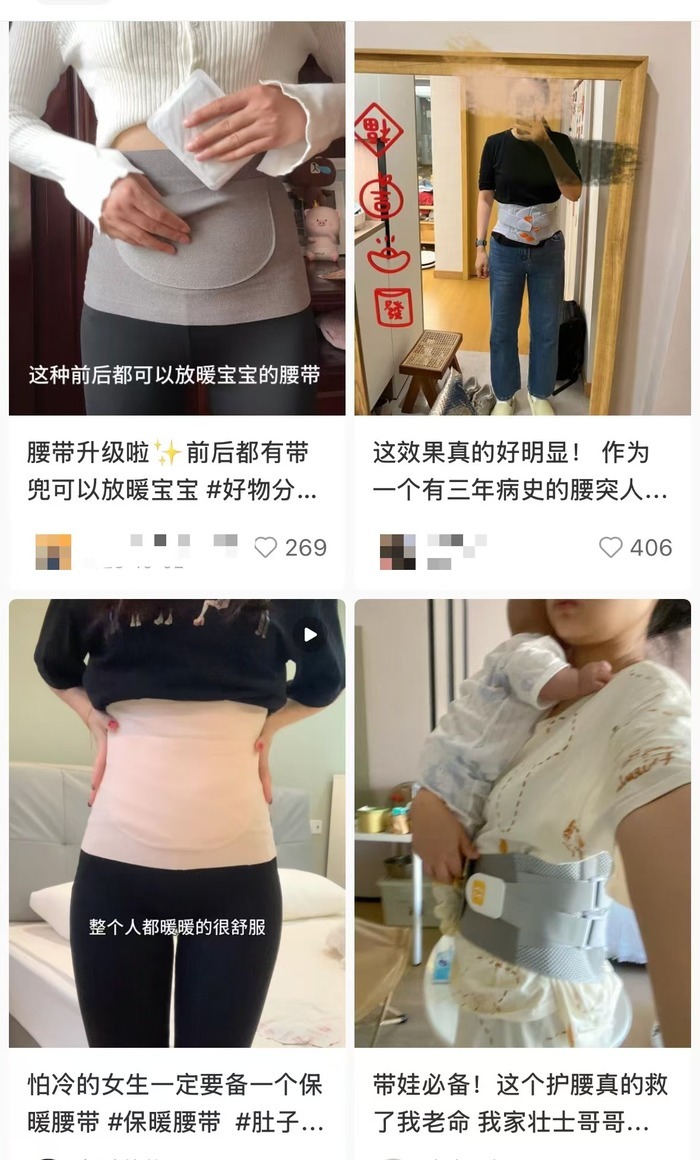Open the 这效果真的好明显 waist support post
700x1160 pixels.
(x=522, y=218)
